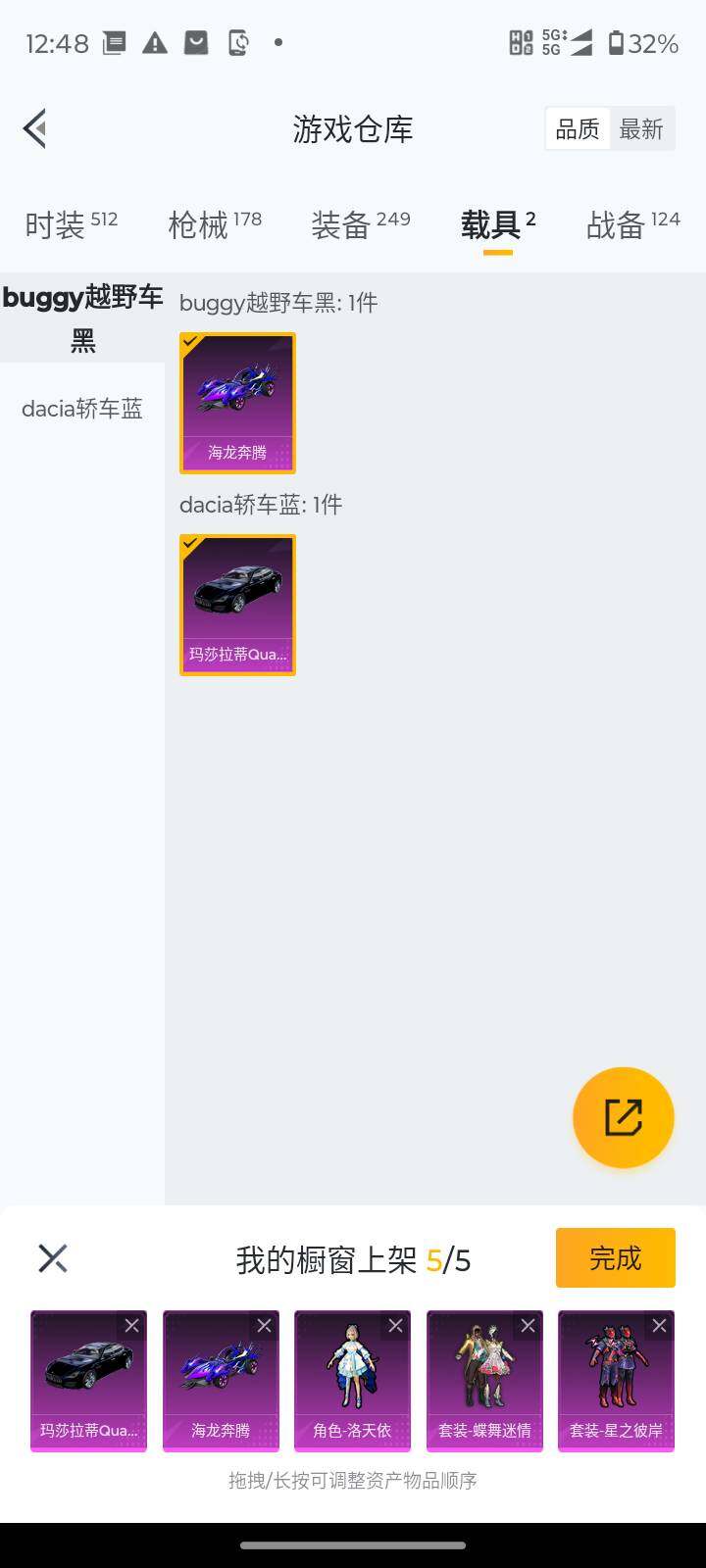Remove 海龙奔腾 from the showcase tray
Image resolution: width=706 pixels, height=1568 pixels.
[x=264, y=1326]
